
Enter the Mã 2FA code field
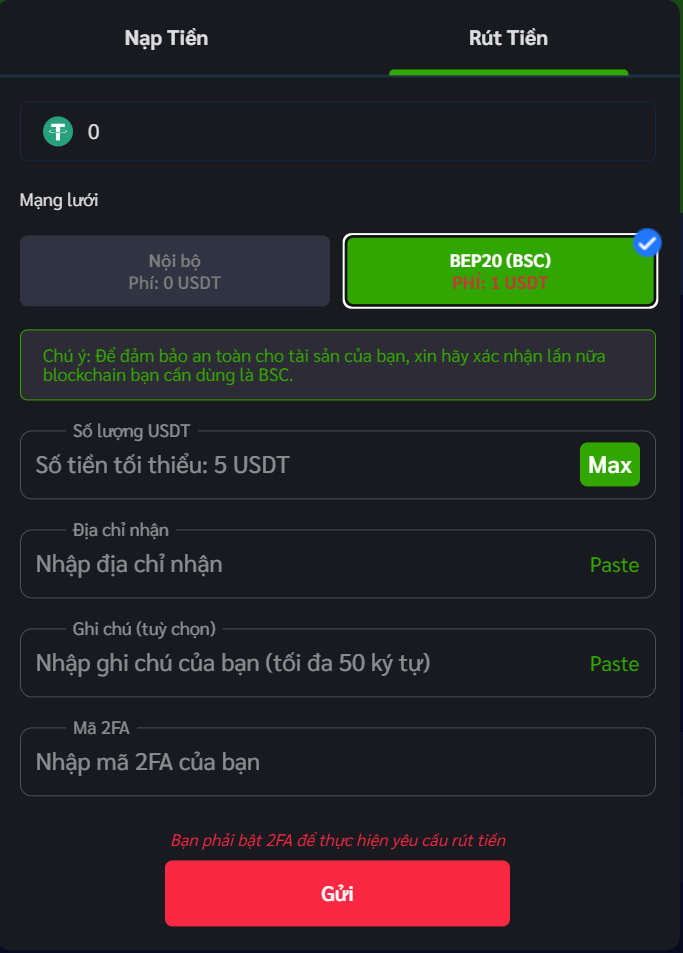[337, 762]
